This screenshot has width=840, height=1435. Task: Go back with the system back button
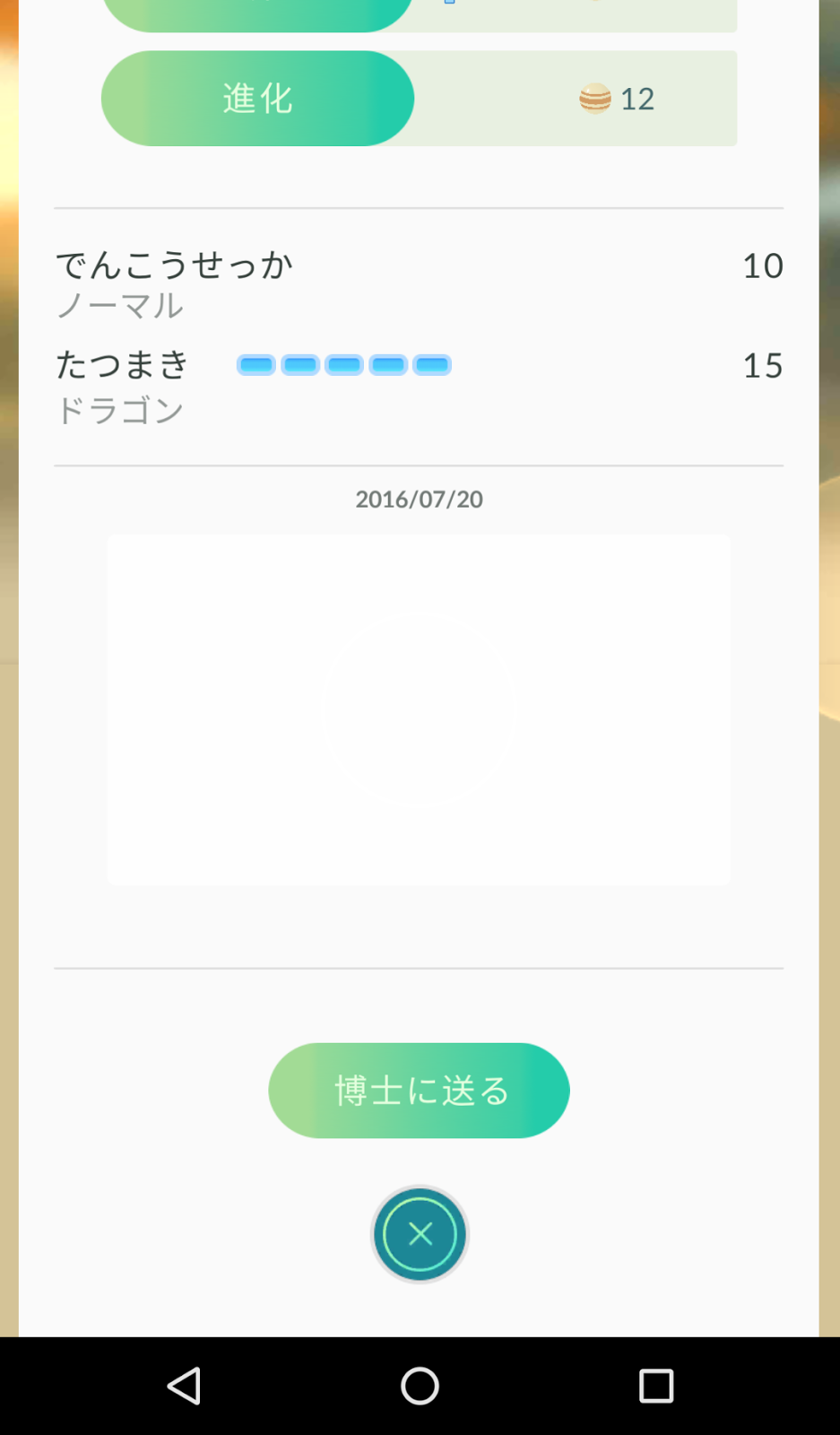[x=184, y=1386]
